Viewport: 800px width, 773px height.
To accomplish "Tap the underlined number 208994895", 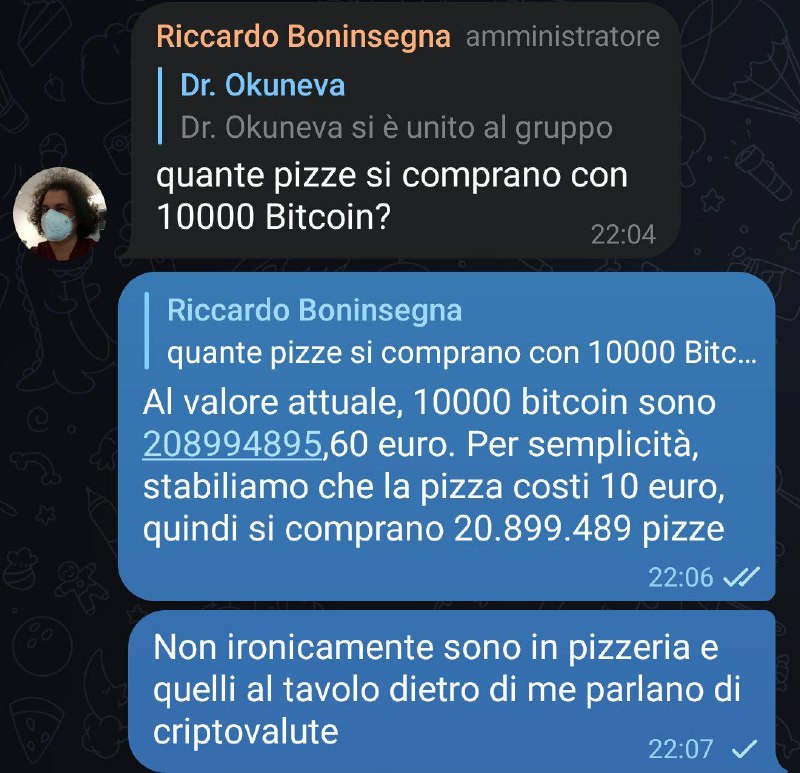I will (x=232, y=445).
